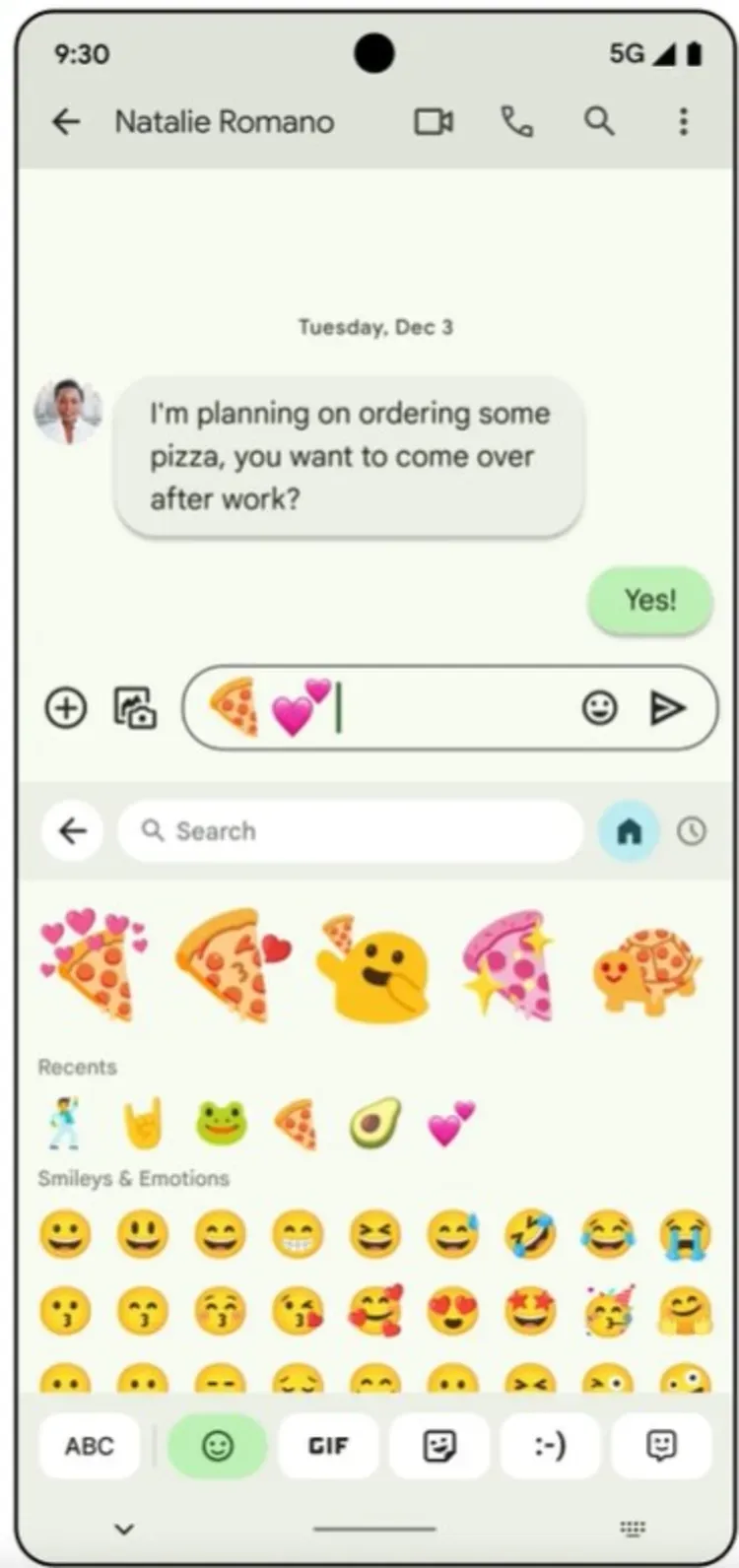Place a voice call to Natalie
The image size is (739, 1568).
point(517,122)
